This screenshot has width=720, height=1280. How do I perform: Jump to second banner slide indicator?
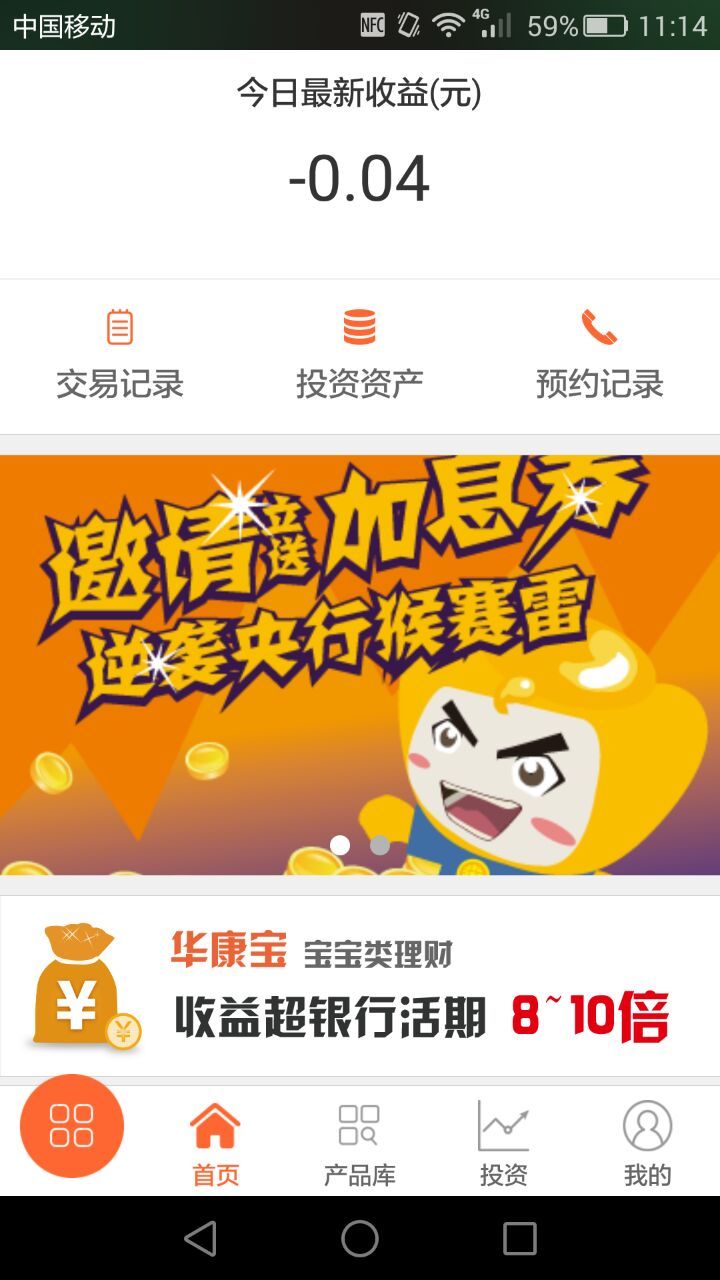click(x=380, y=845)
